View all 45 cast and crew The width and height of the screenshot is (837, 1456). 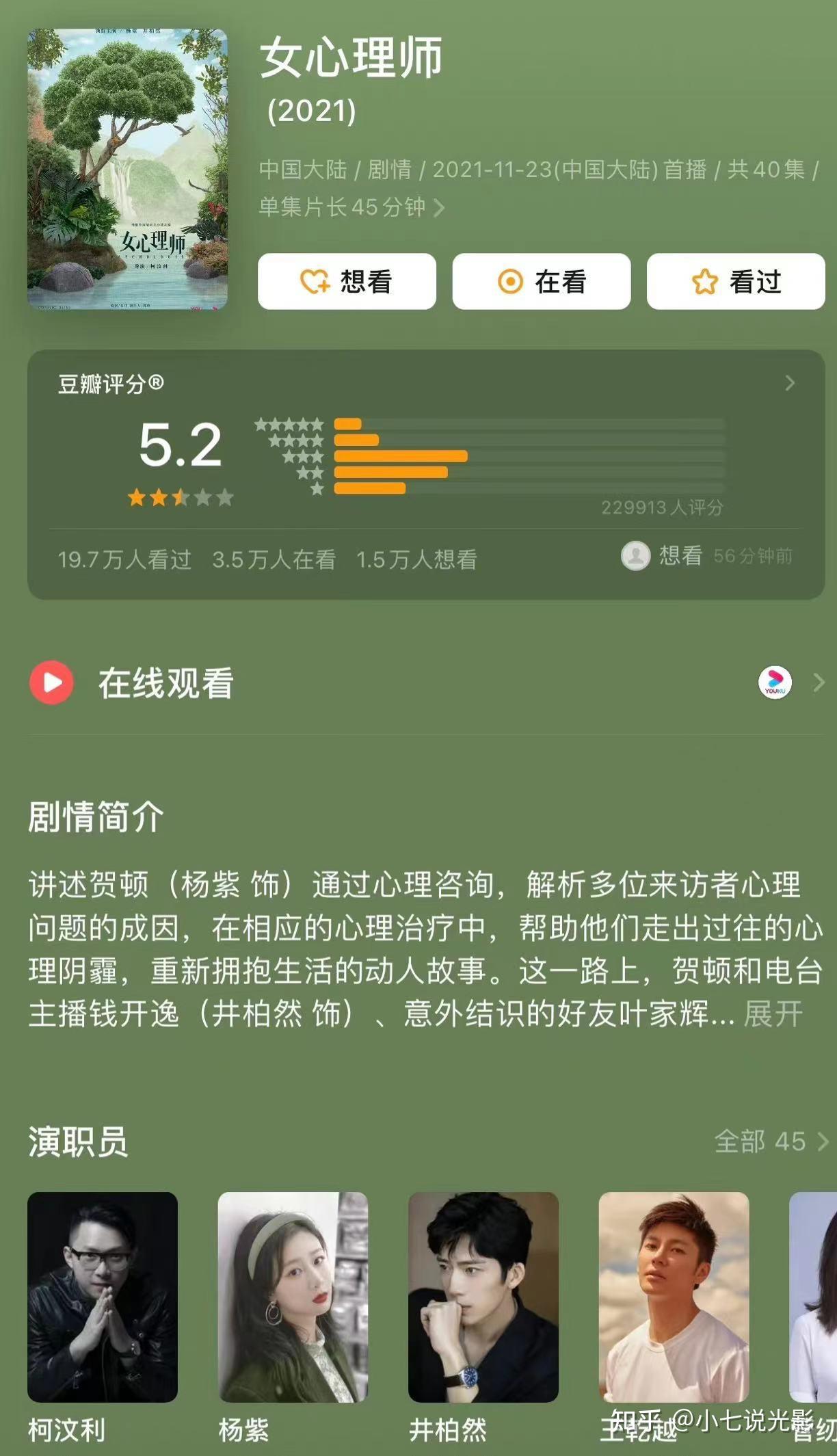click(x=770, y=1141)
